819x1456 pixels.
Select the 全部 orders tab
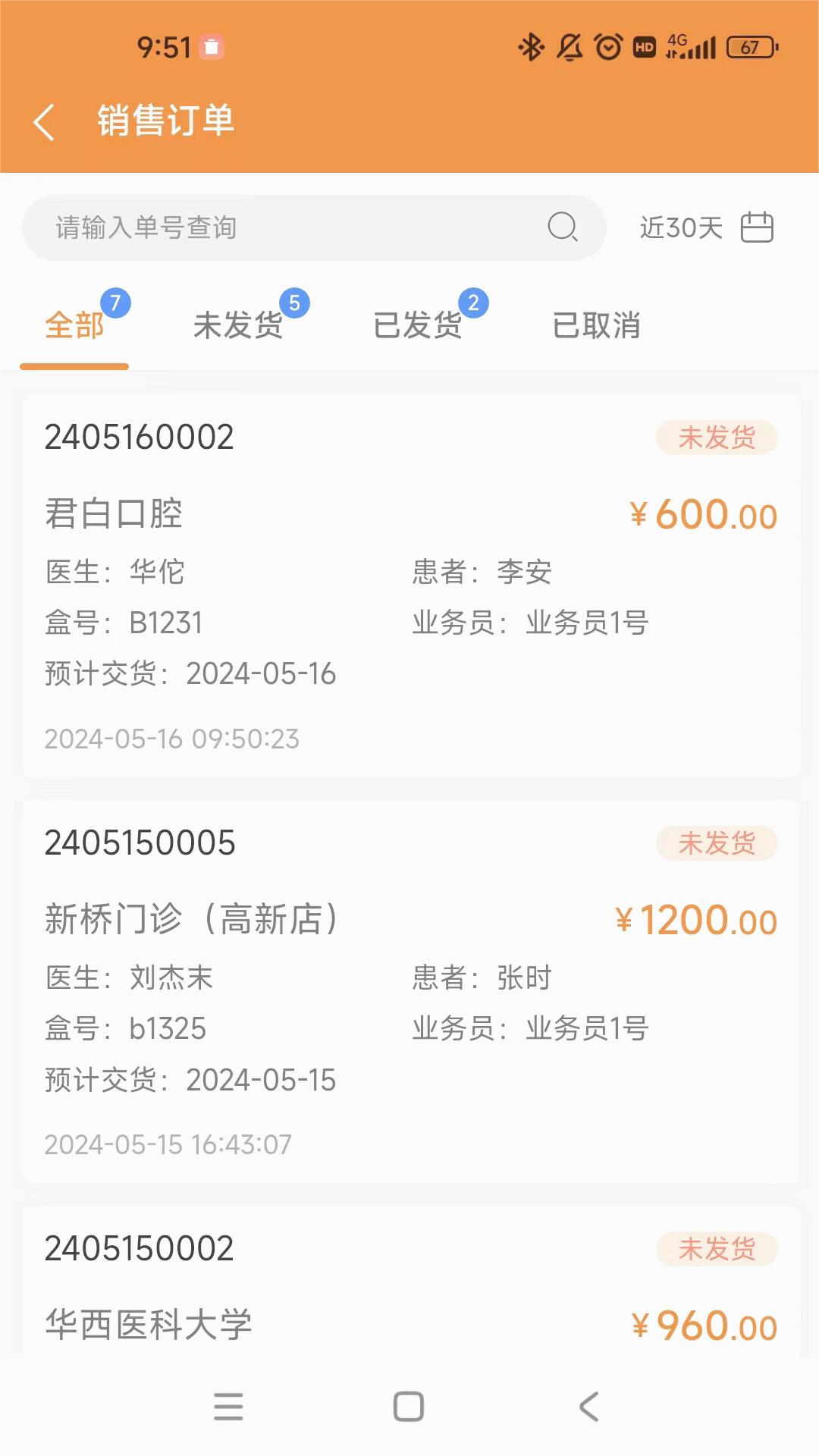coord(74,326)
